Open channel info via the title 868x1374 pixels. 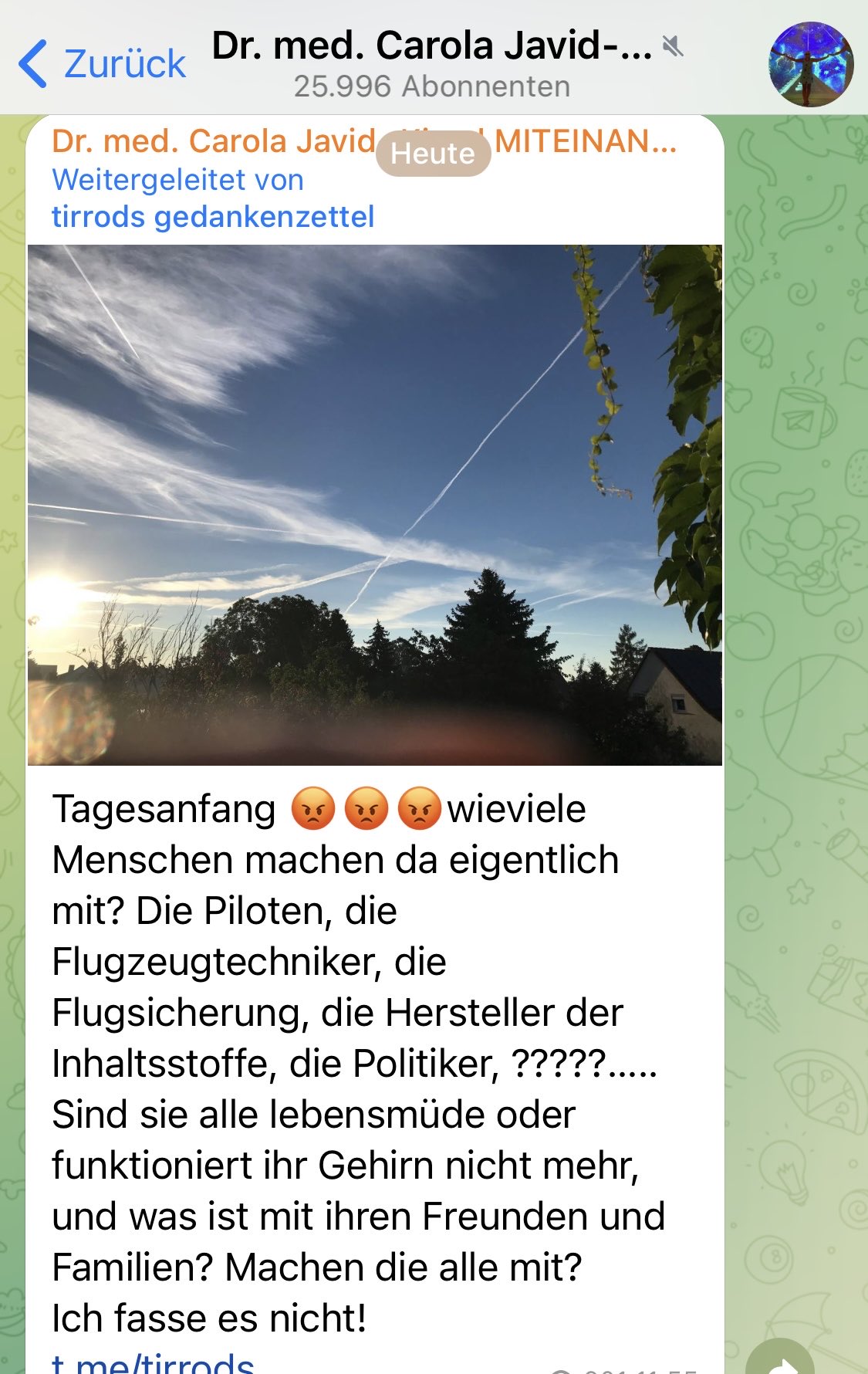coord(432,46)
